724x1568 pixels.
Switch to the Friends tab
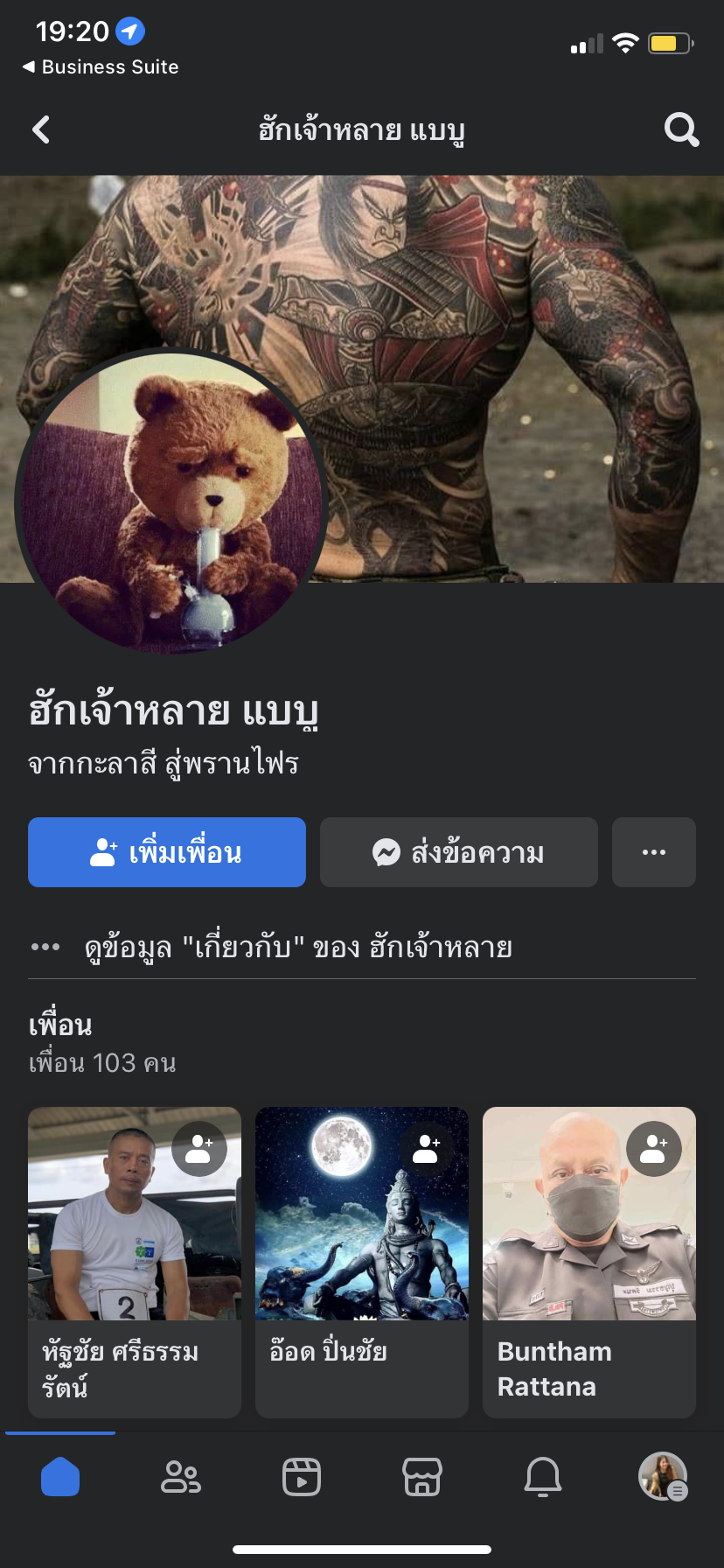[181, 1477]
